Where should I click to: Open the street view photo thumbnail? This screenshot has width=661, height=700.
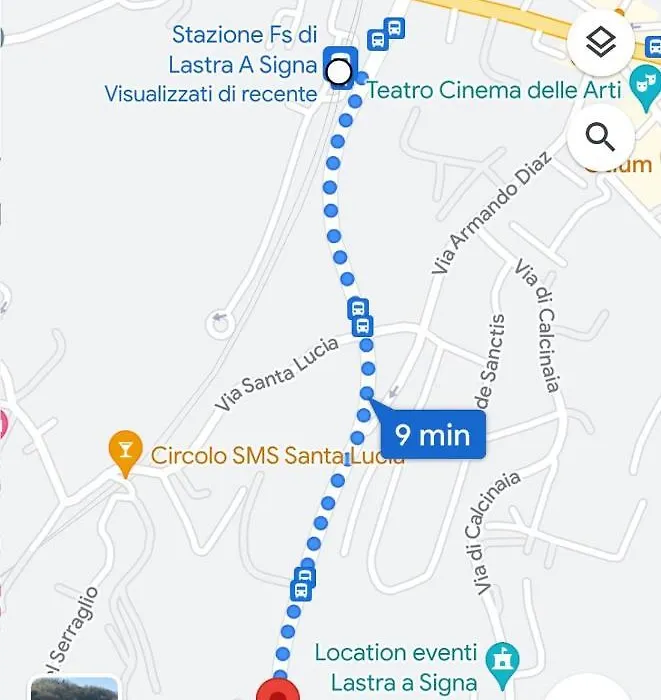(74, 688)
